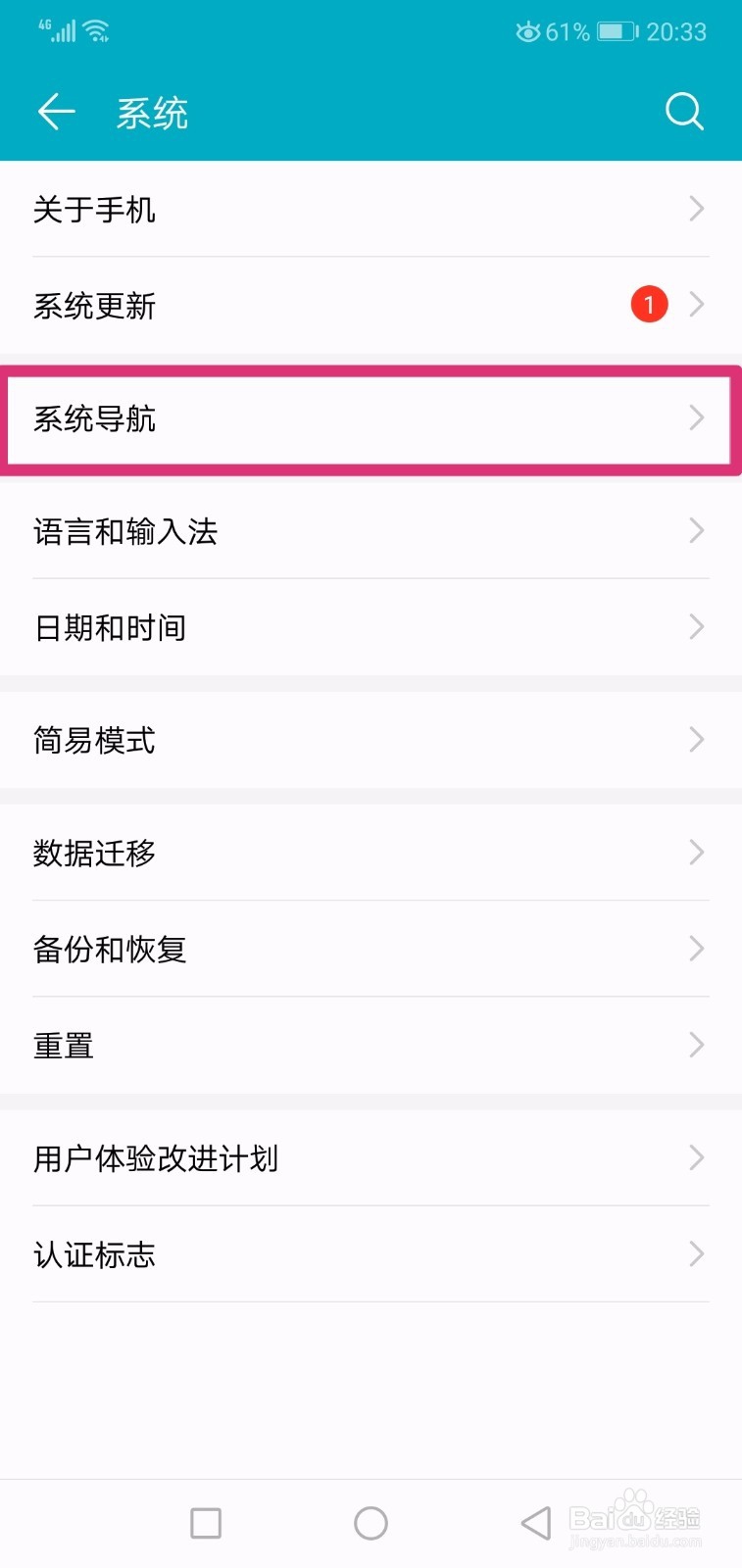
Task: Select 用户体验改进计划 option
Action: [371, 1158]
